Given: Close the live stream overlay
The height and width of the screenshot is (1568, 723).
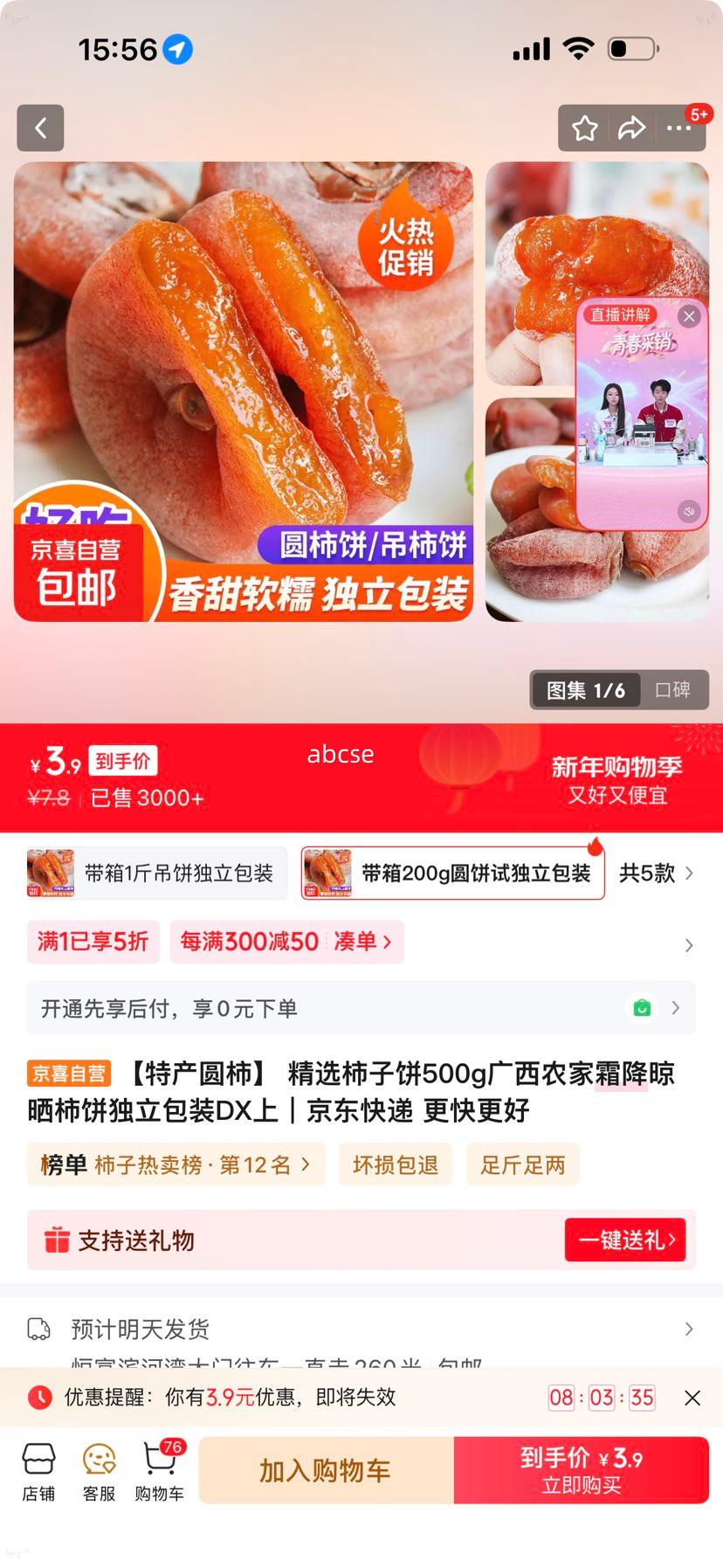Looking at the screenshot, I should 689,317.
